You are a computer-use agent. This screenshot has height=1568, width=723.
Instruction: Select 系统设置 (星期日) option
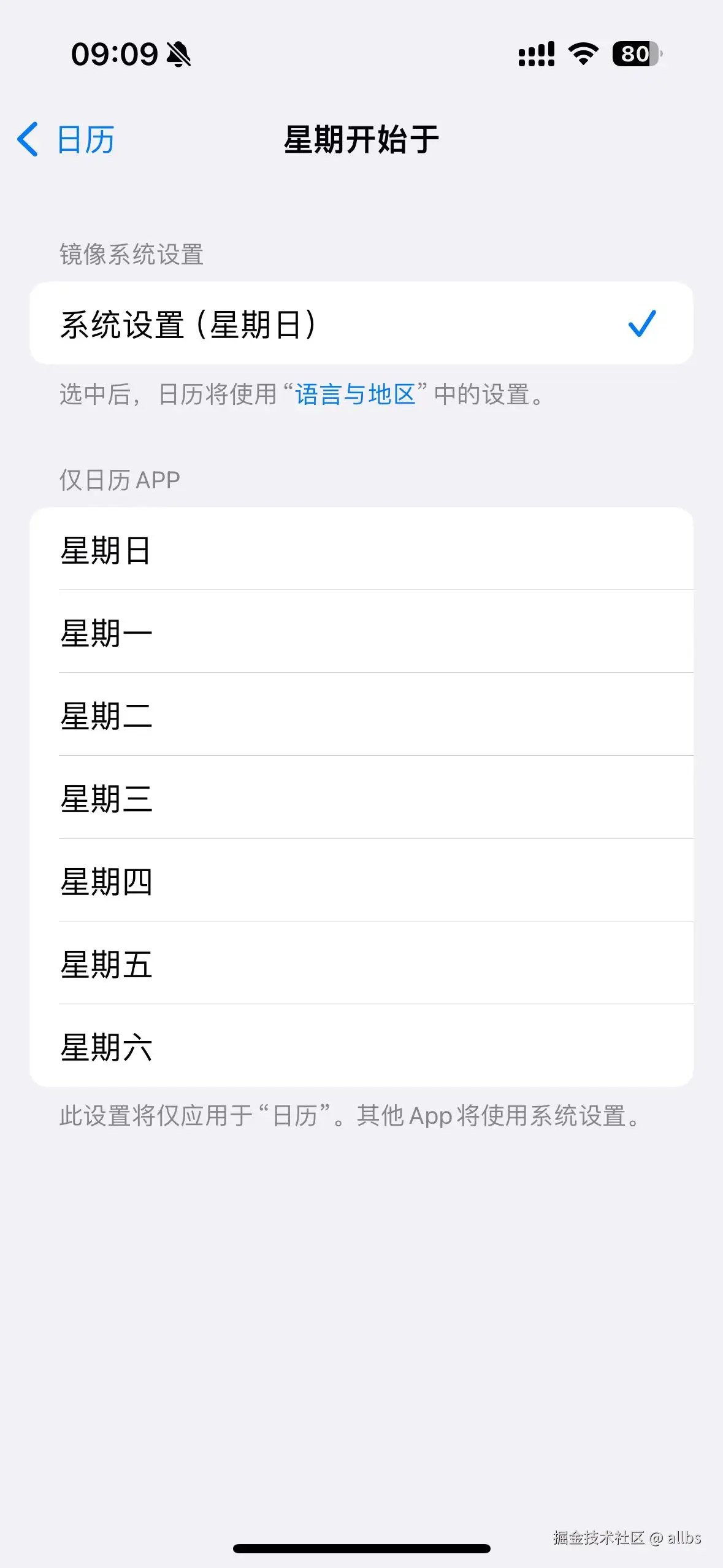click(x=361, y=324)
